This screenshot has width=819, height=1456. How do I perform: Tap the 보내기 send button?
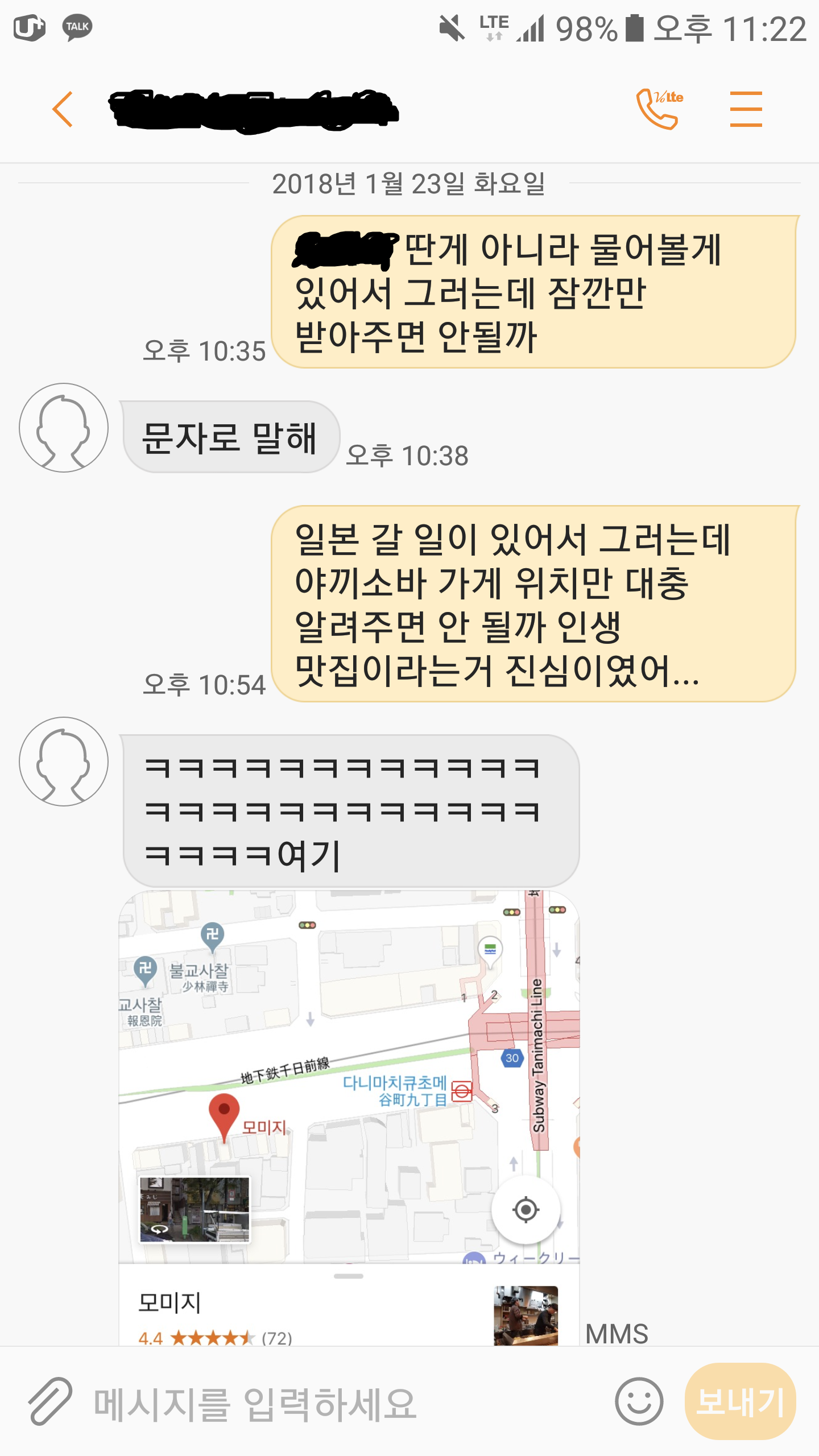740,1401
